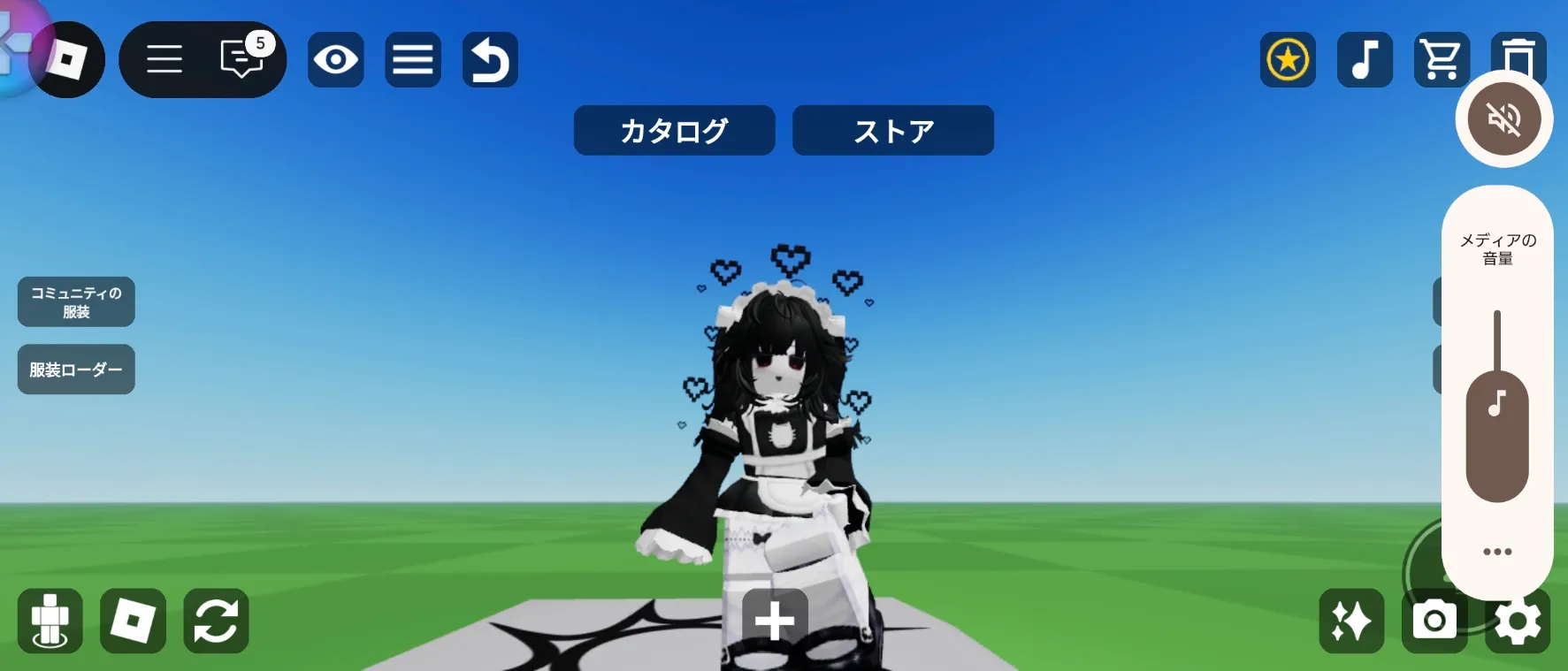Tap the refresh arrows button
This screenshot has width=1568, height=671.
pyautogui.click(x=216, y=621)
